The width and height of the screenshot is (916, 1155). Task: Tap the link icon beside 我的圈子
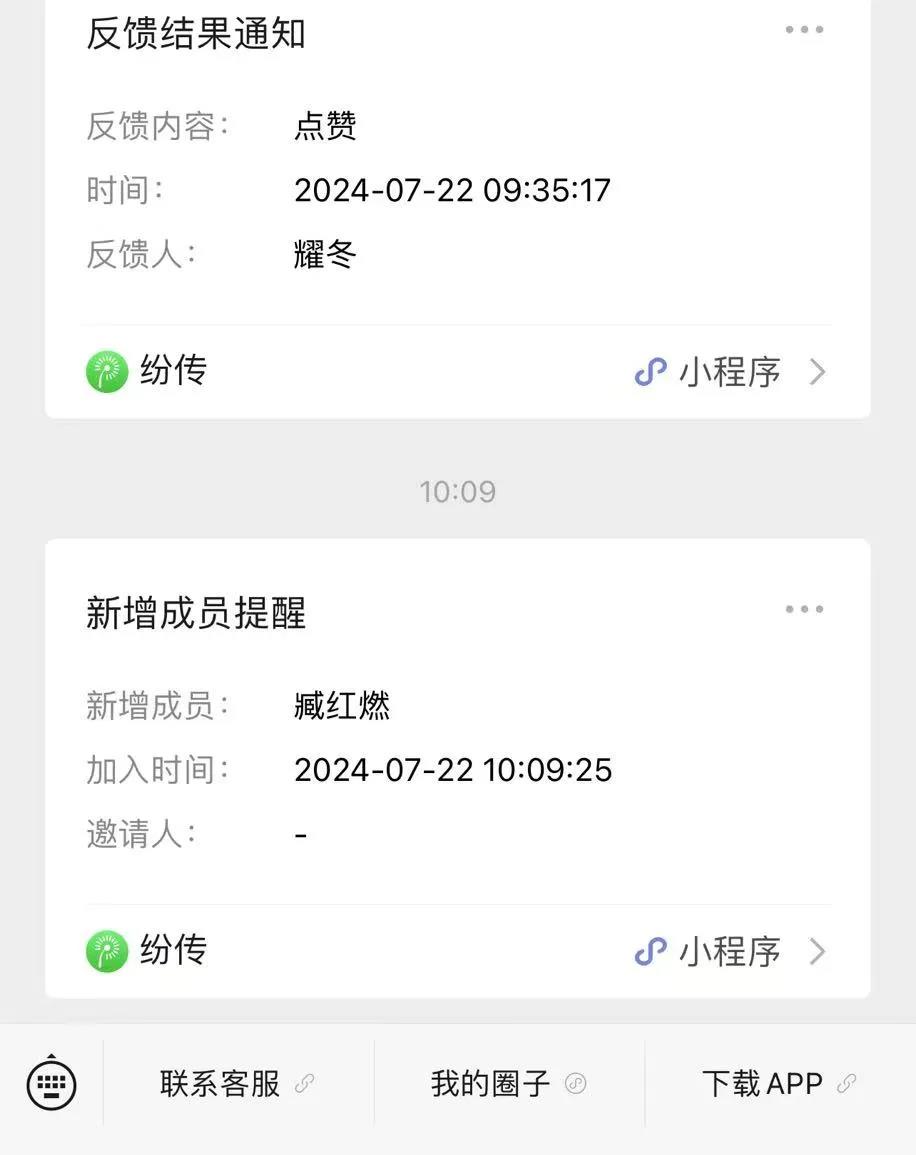[x=575, y=1083]
